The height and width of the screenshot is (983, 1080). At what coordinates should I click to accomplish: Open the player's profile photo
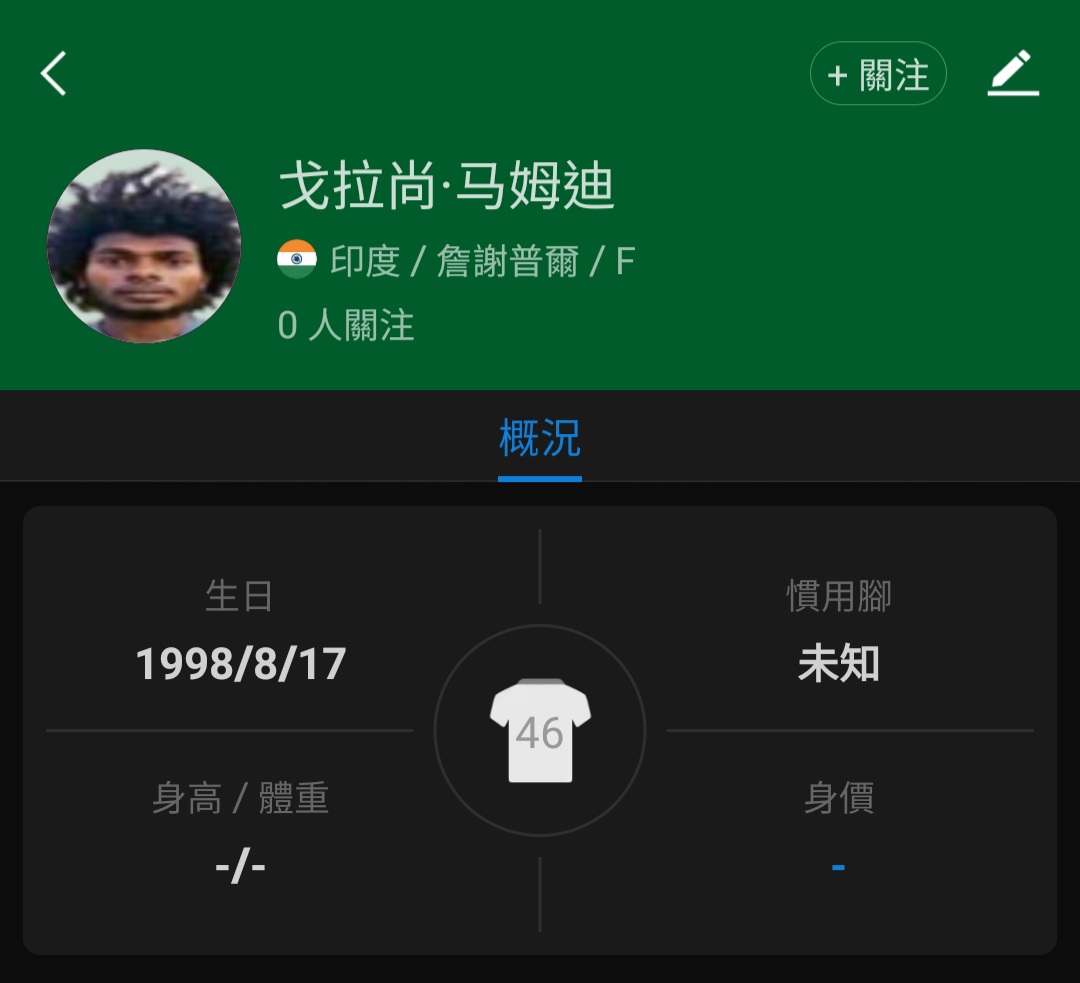click(144, 246)
